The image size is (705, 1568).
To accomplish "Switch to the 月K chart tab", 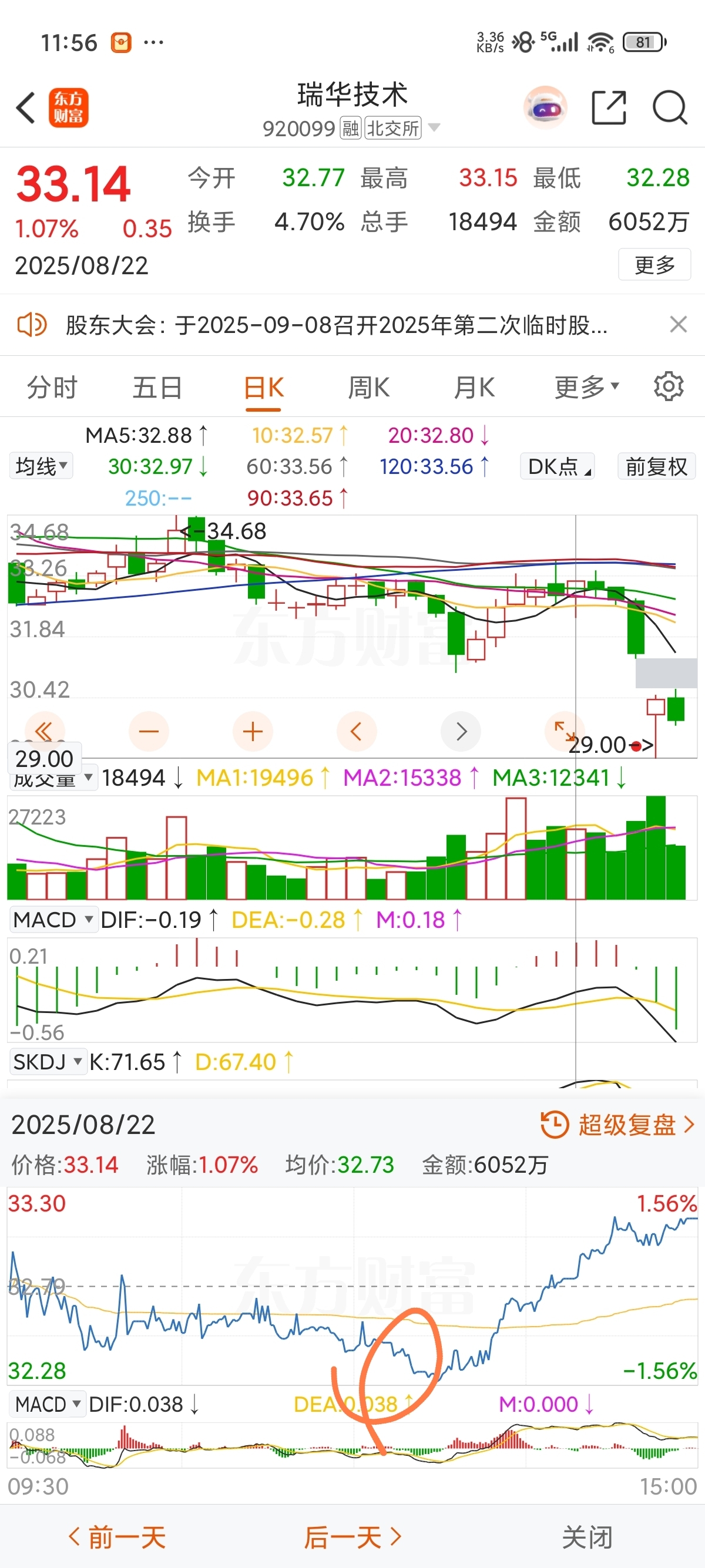I will tap(474, 388).
